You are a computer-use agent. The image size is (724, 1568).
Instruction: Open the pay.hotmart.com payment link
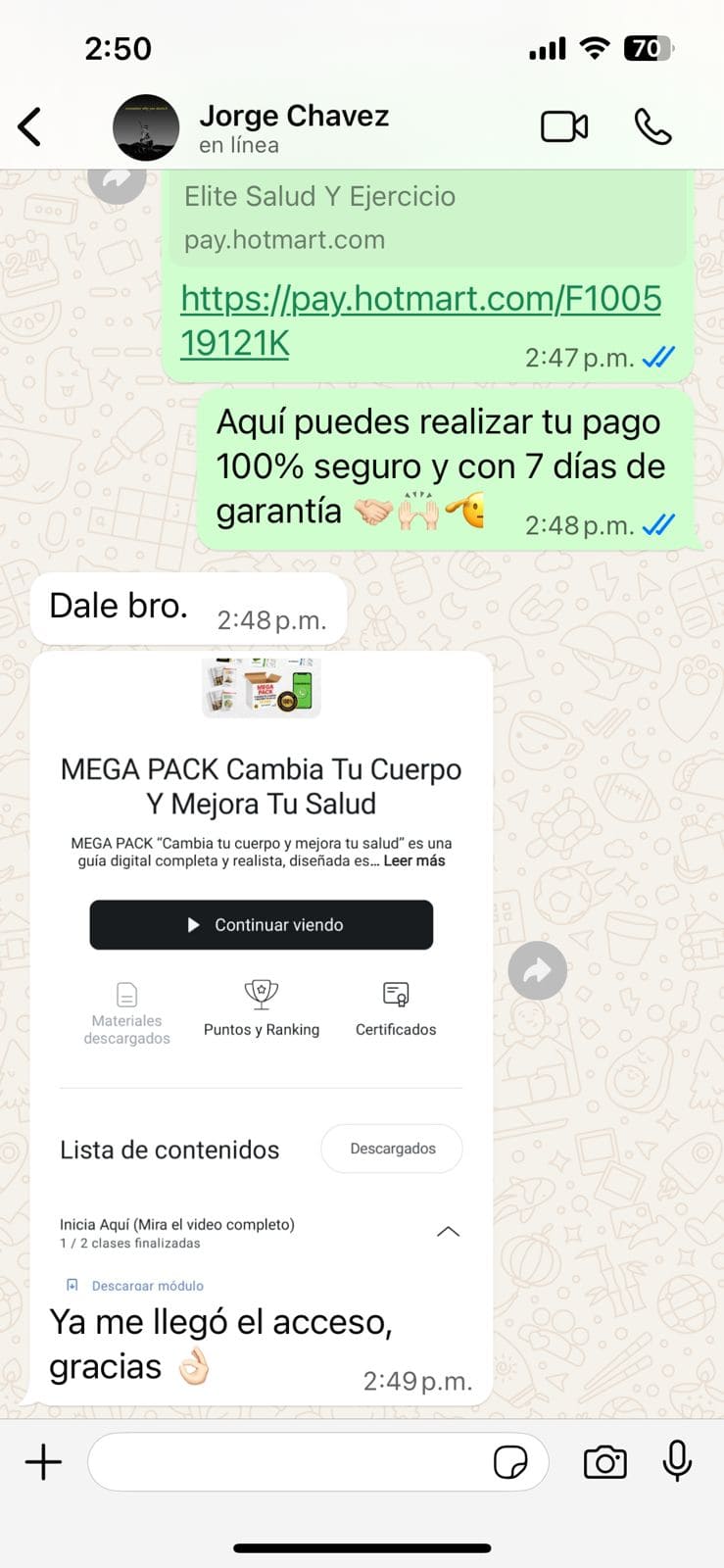420,319
